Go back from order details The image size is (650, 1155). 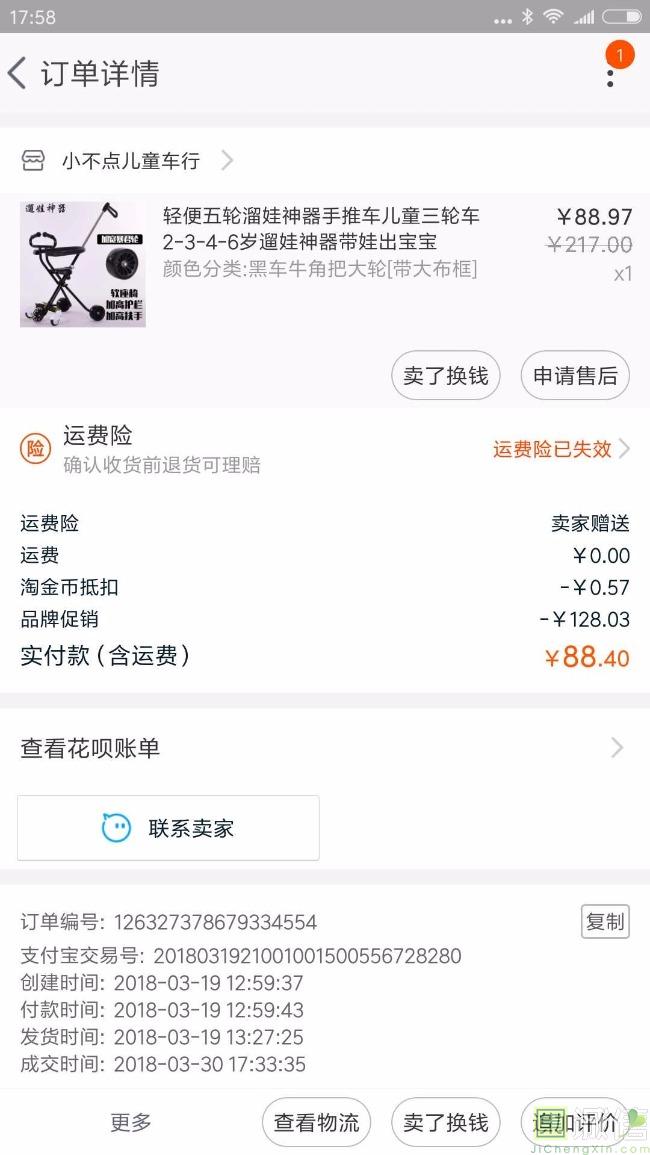click(x=18, y=74)
